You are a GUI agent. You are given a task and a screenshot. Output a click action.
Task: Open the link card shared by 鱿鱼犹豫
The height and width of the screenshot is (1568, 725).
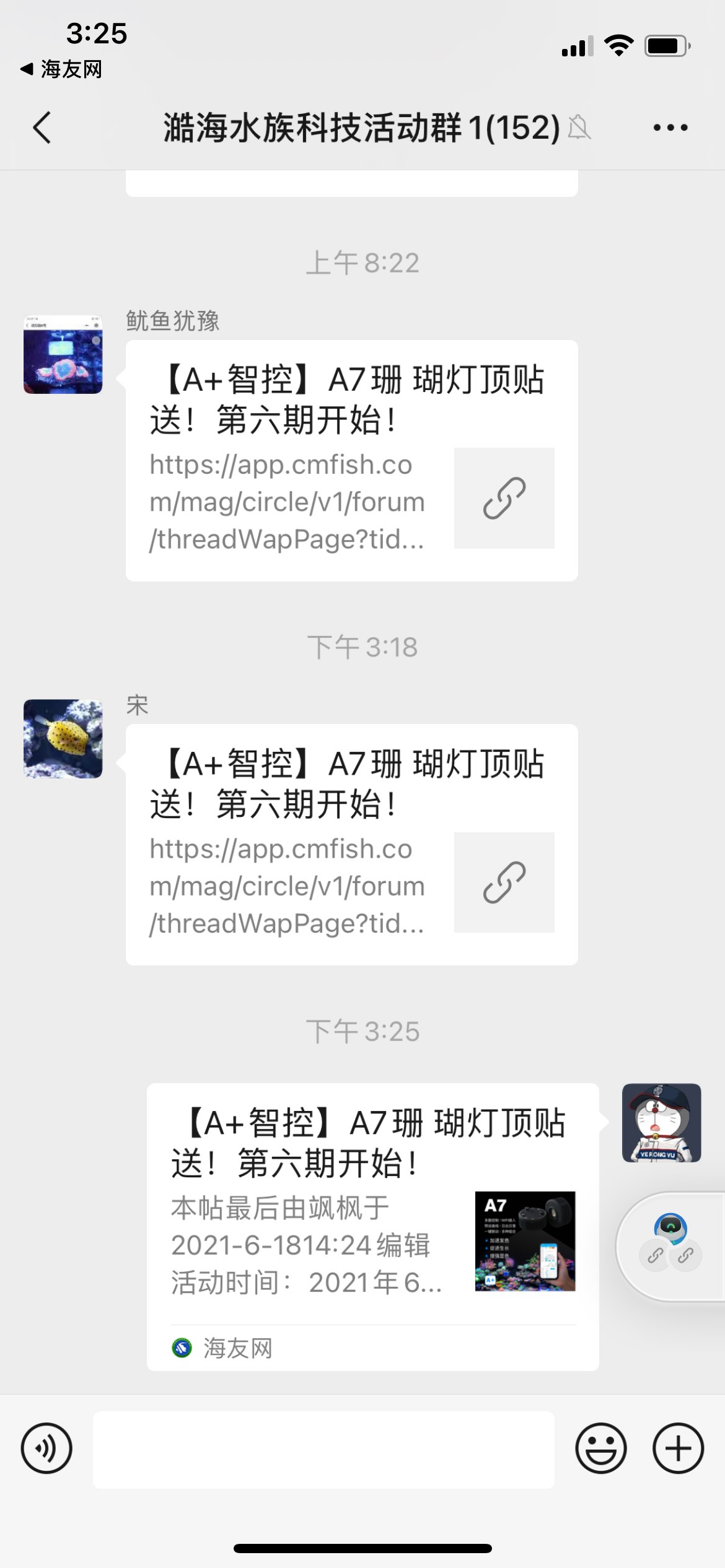click(x=351, y=460)
